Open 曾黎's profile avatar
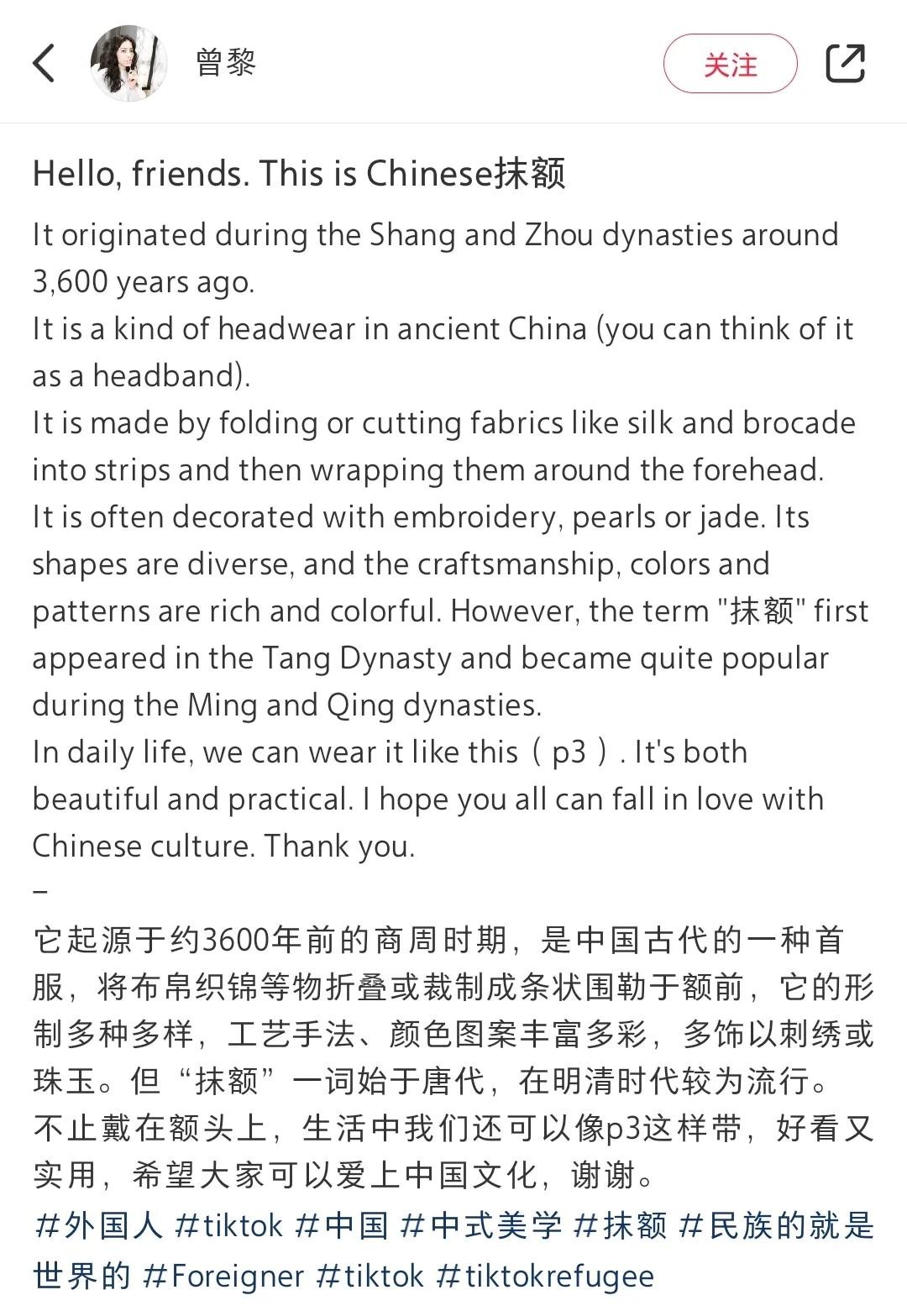This screenshot has height=1316, width=907. 128,63
